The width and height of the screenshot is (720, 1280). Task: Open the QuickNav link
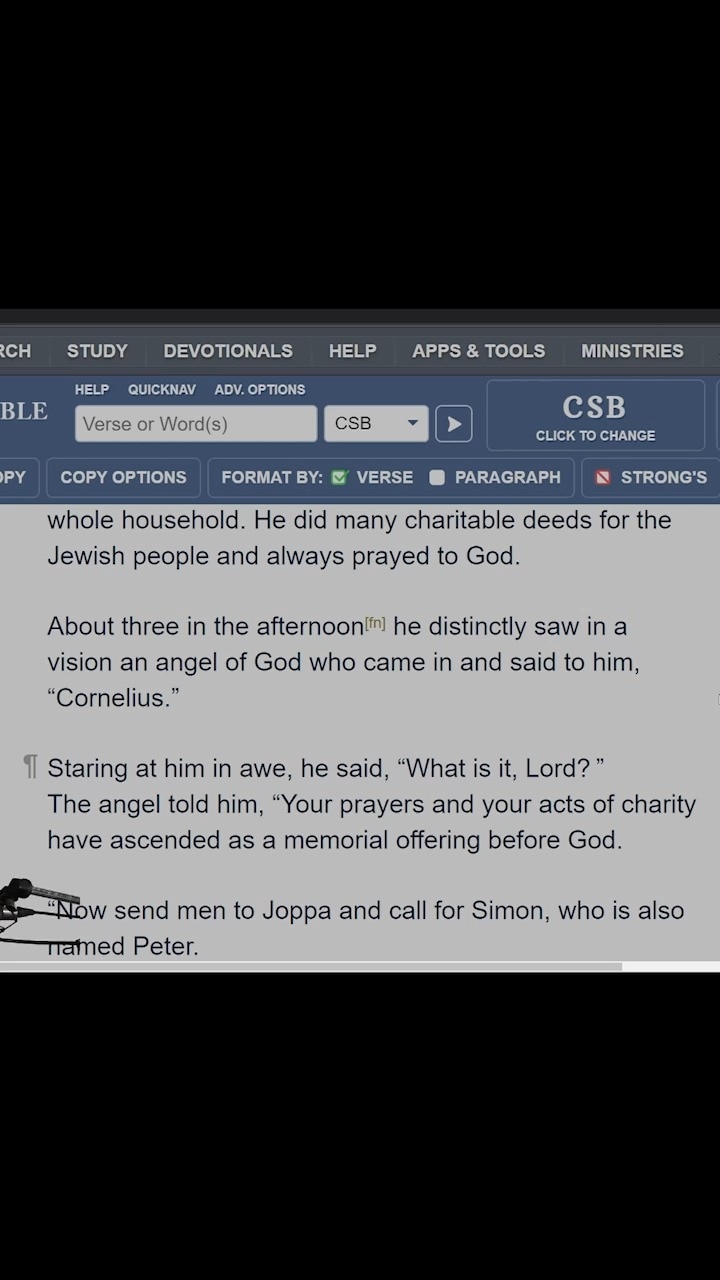click(161, 390)
